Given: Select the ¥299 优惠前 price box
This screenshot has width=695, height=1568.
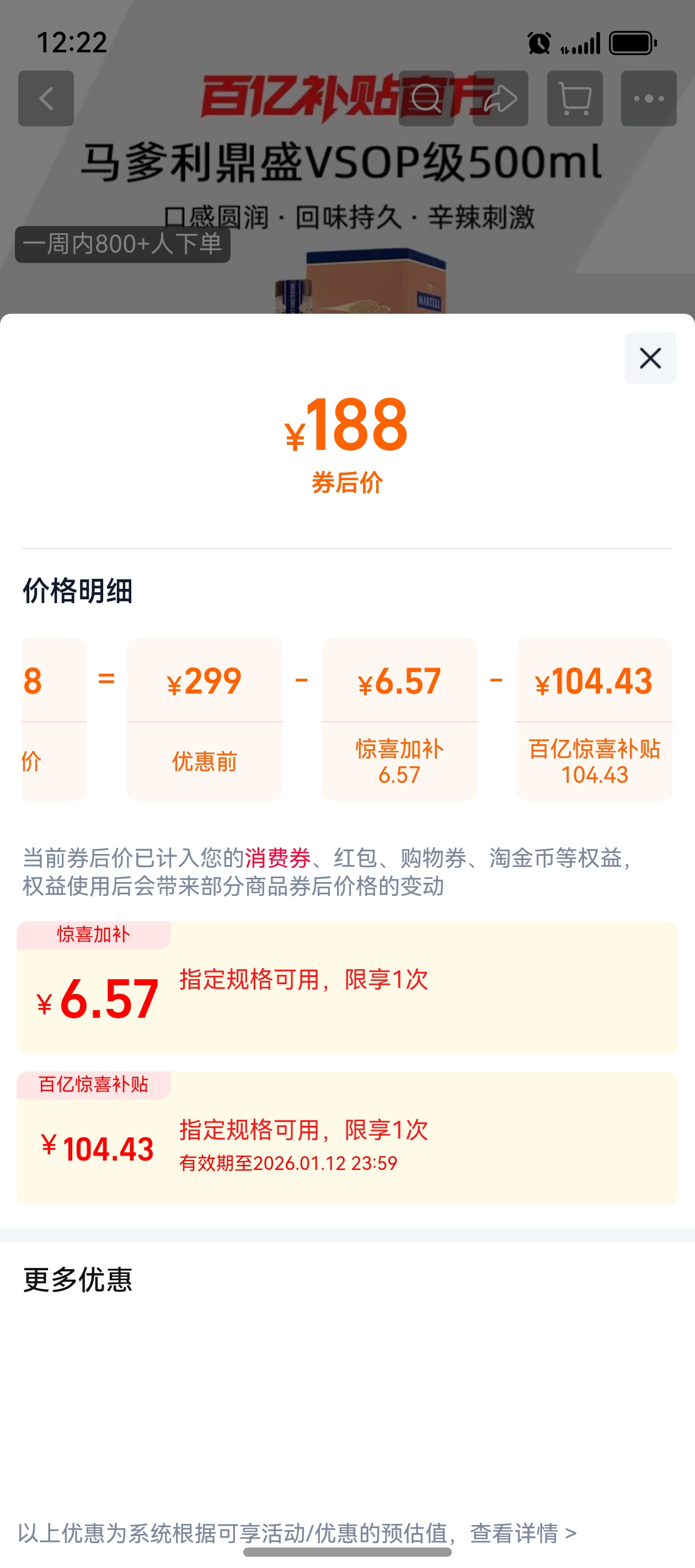Looking at the screenshot, I should [x=205, y=718].
